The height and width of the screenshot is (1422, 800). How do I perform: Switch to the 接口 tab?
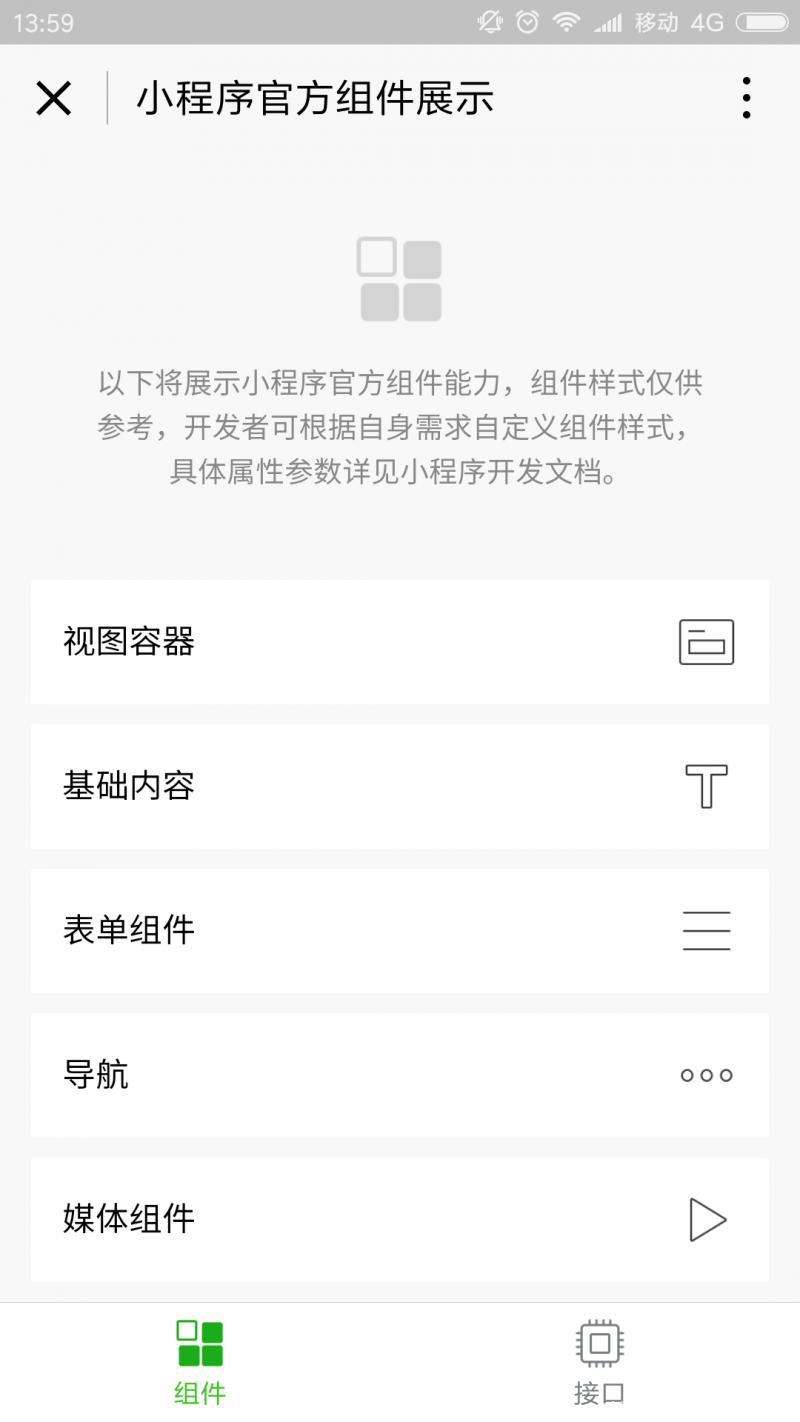(600, 1362)
